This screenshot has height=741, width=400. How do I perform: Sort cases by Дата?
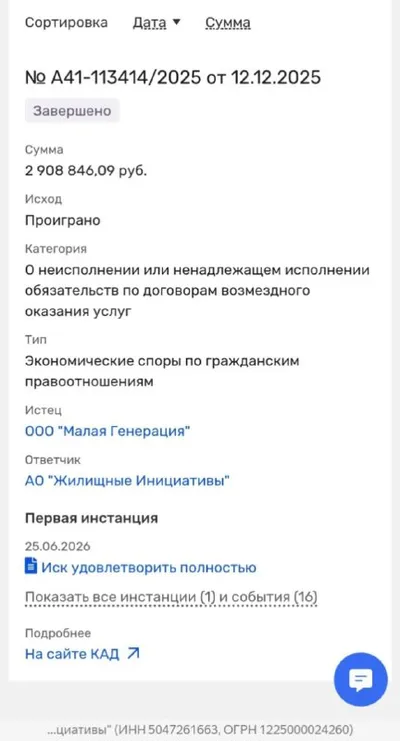(x=156, y=23)
